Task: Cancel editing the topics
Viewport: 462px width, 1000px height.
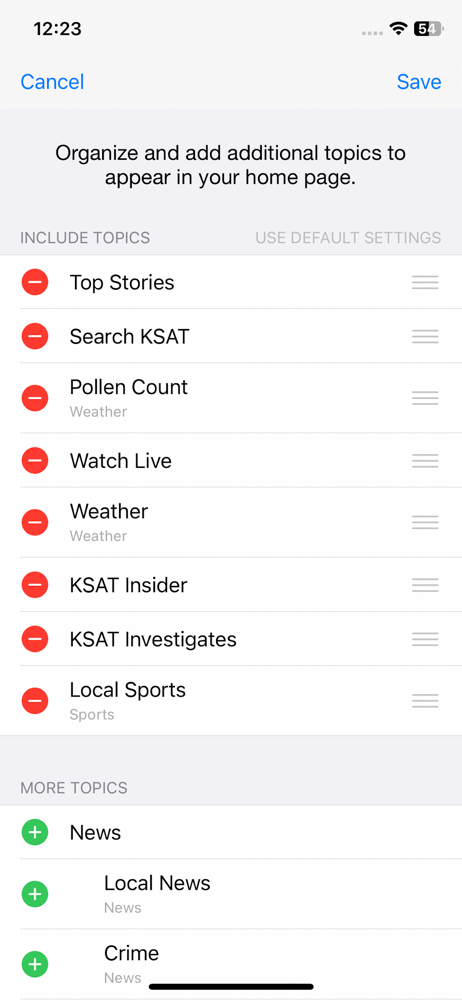Action: click(x=52, y=82)
